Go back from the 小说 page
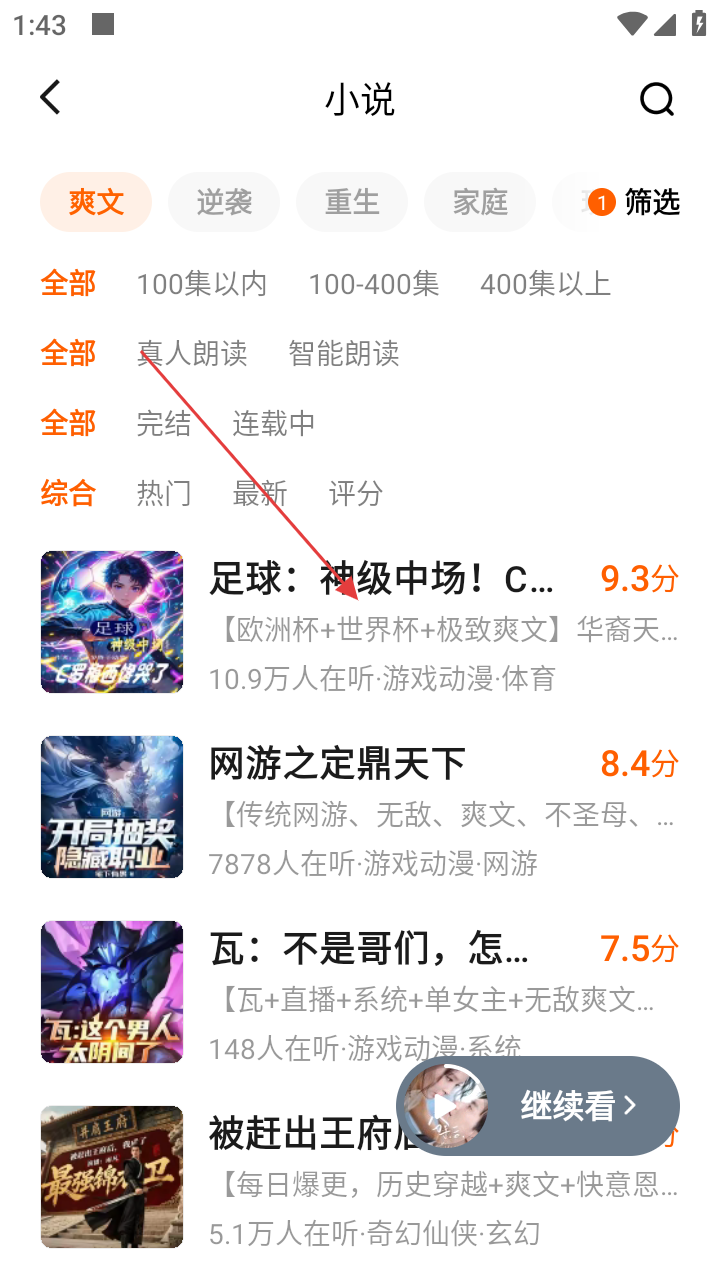Viewport: 720px width, 1280px height. click(x=50, y=98)
